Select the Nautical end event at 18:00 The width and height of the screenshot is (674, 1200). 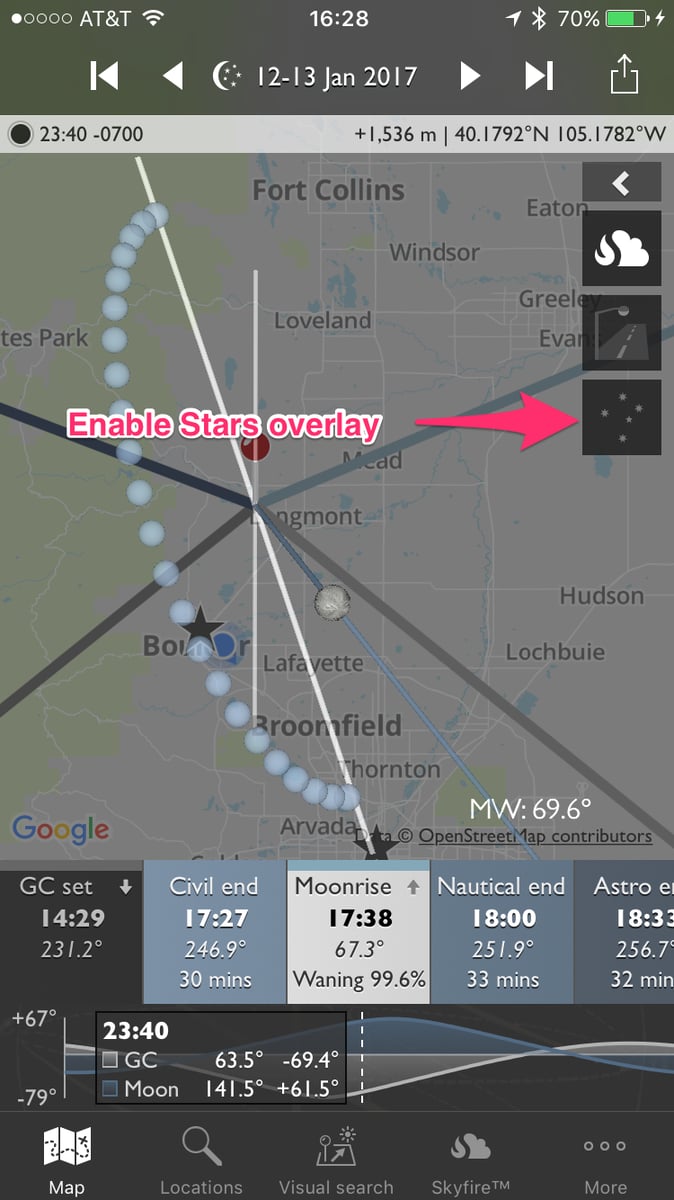point(501,932)
